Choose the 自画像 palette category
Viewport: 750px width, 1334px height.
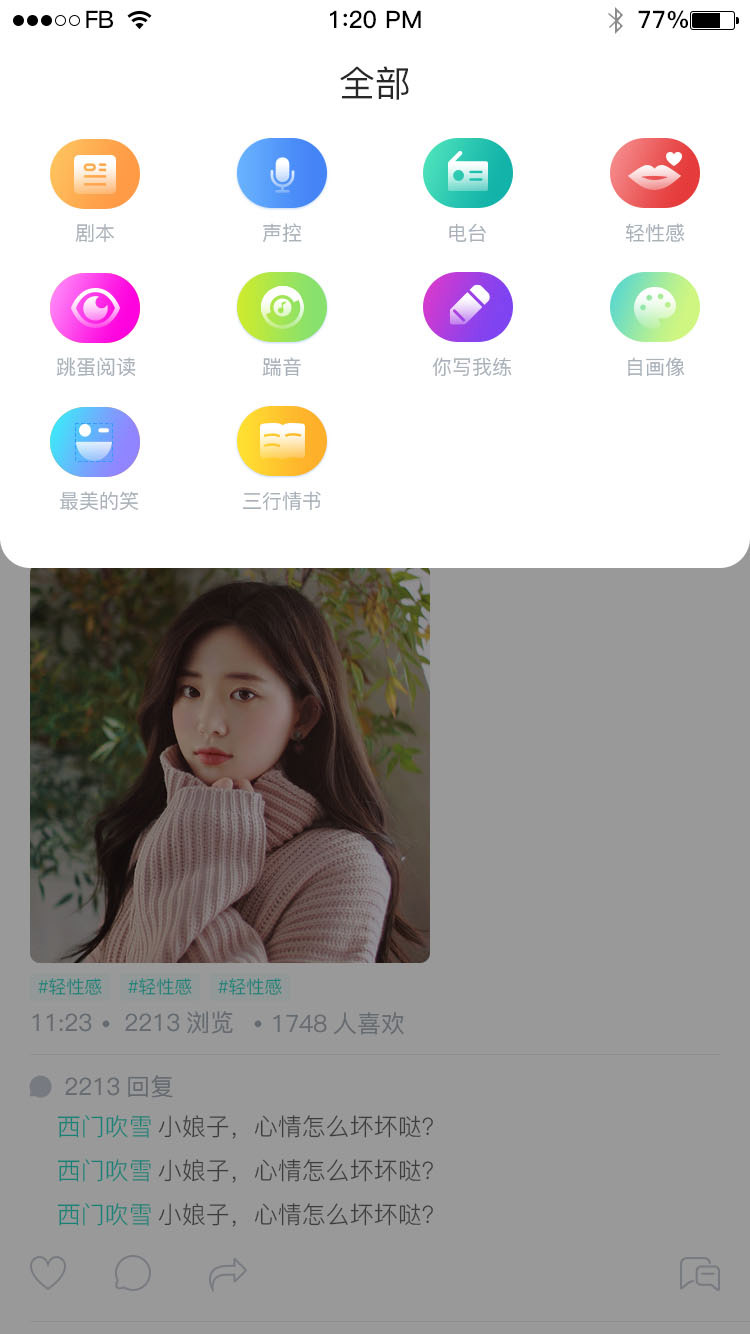(x=655, y=308)
